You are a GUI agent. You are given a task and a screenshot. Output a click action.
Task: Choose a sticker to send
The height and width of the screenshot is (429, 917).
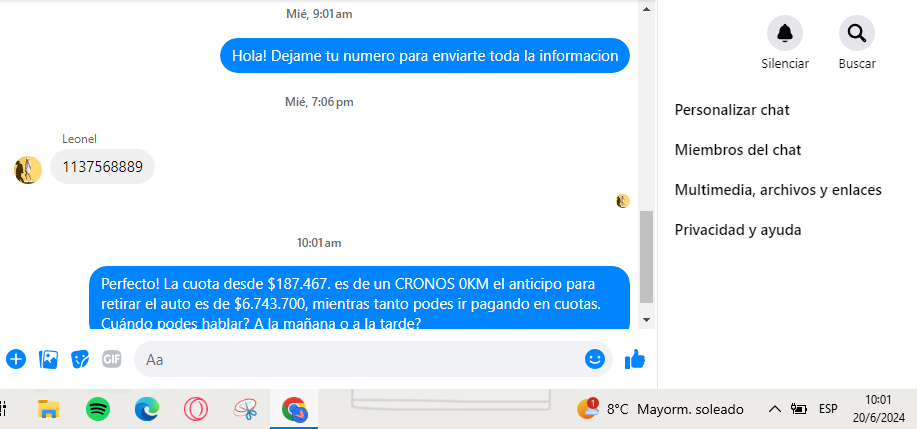[79, 359]
